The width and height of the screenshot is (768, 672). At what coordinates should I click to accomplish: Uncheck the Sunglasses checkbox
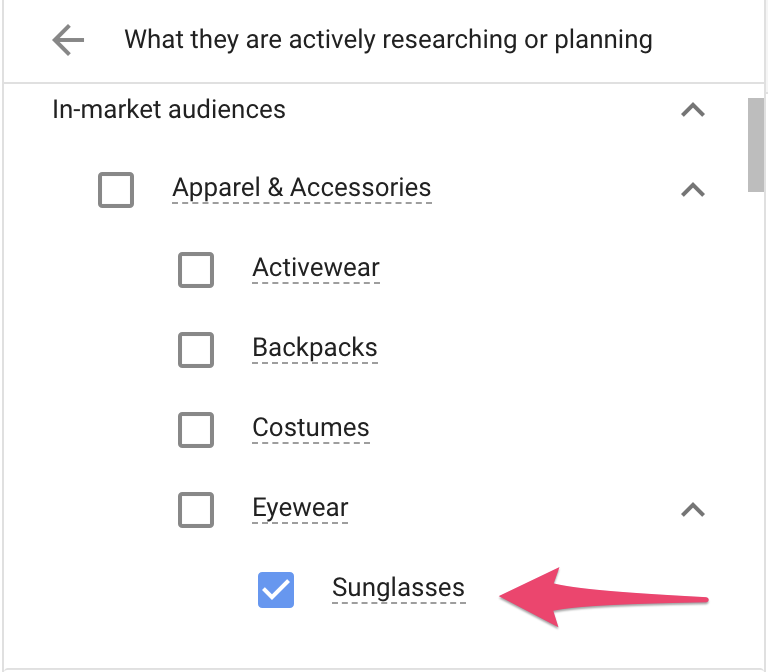(x=276, y=589)
